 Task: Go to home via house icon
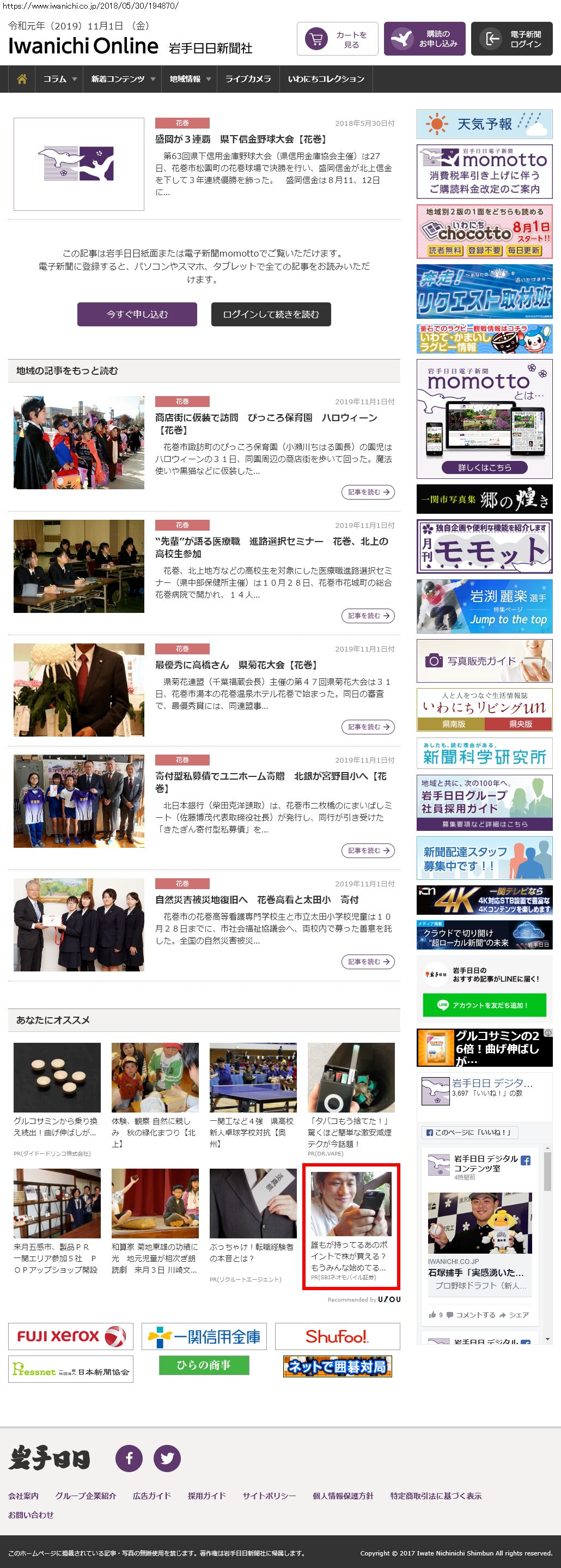tap(22, 79)
